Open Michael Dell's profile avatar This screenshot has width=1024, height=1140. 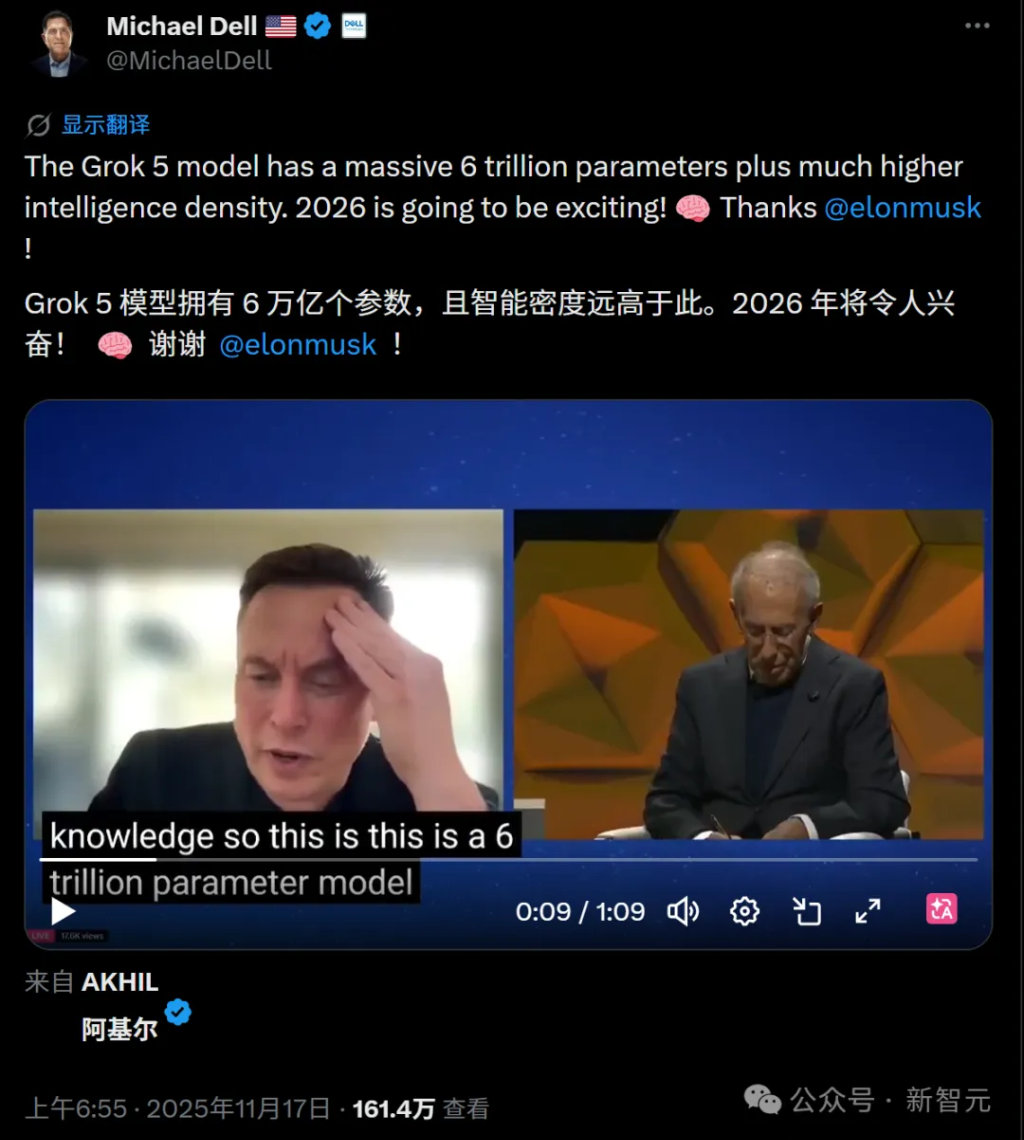coord(59,44)
